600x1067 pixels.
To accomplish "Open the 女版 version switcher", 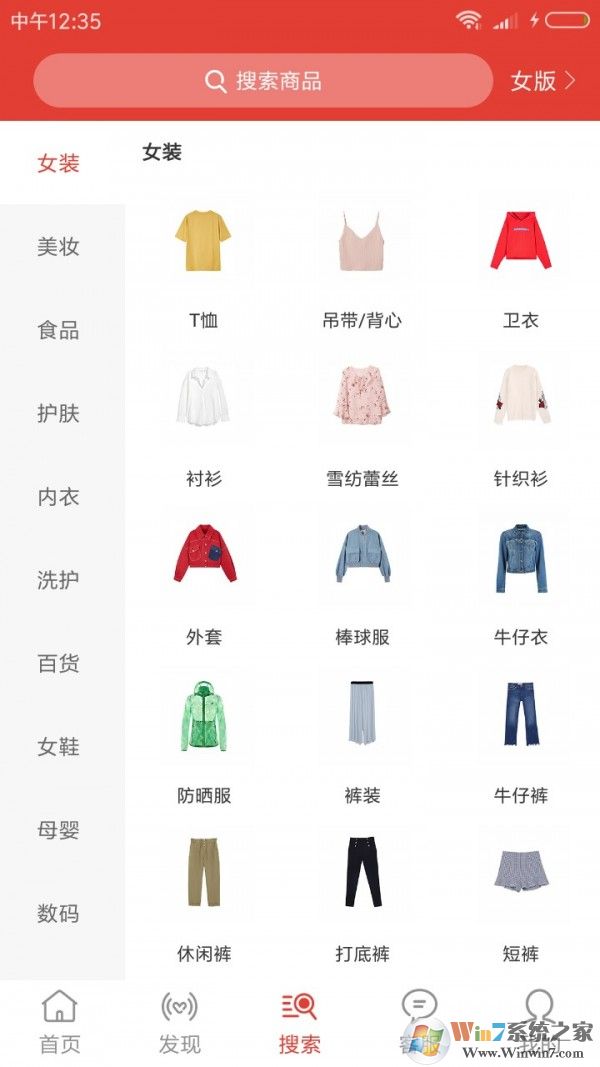I will [x=543, y=81].
